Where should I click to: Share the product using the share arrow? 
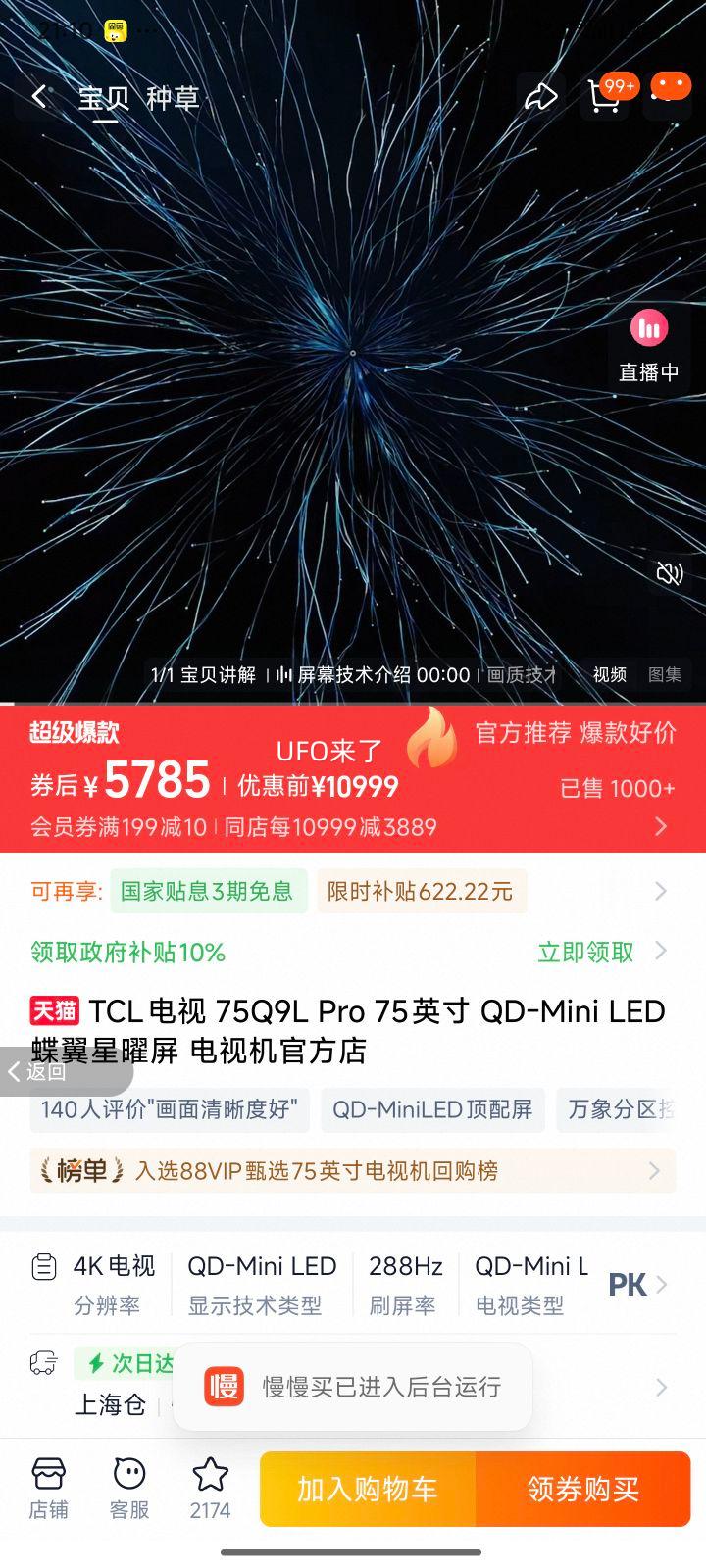pos(540,96)
